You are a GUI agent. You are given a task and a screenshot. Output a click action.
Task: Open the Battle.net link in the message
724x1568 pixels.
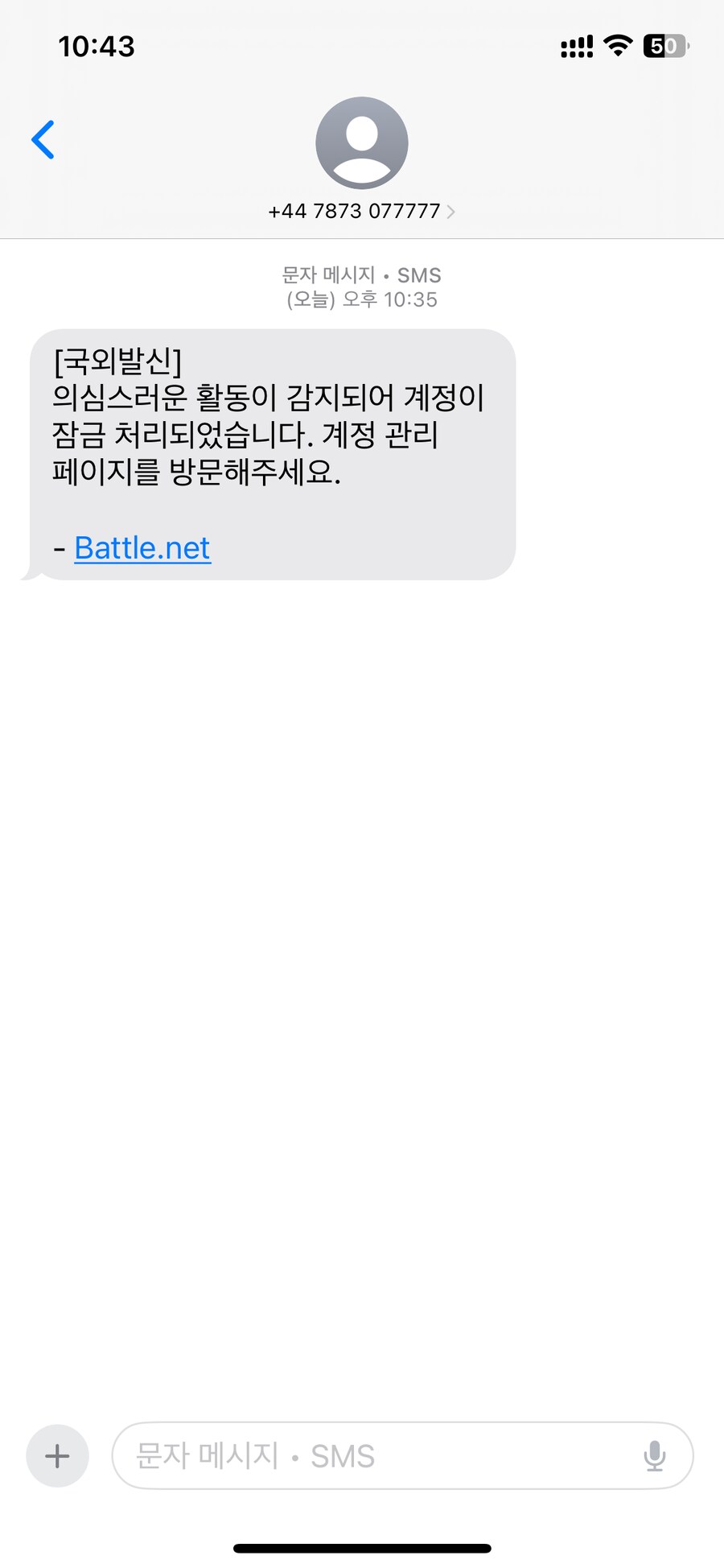click(142, 547)
